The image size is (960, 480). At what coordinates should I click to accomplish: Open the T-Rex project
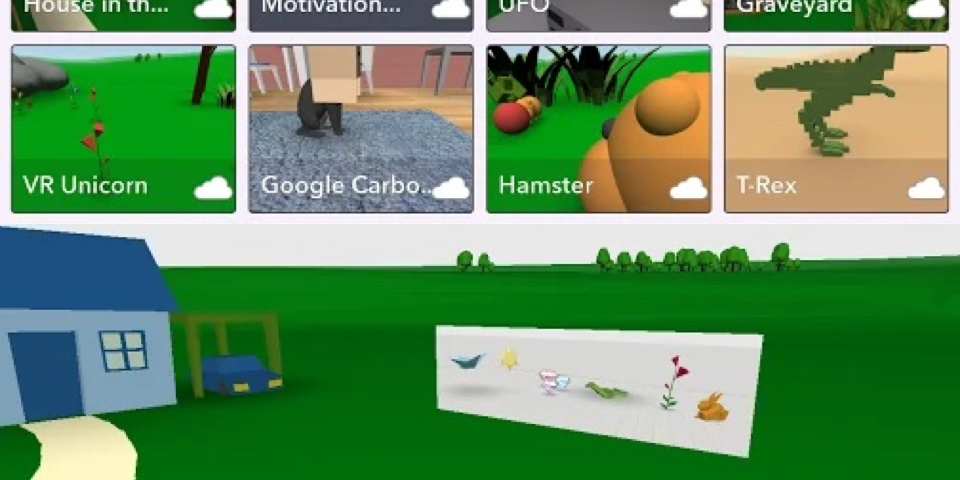(836, 128)
